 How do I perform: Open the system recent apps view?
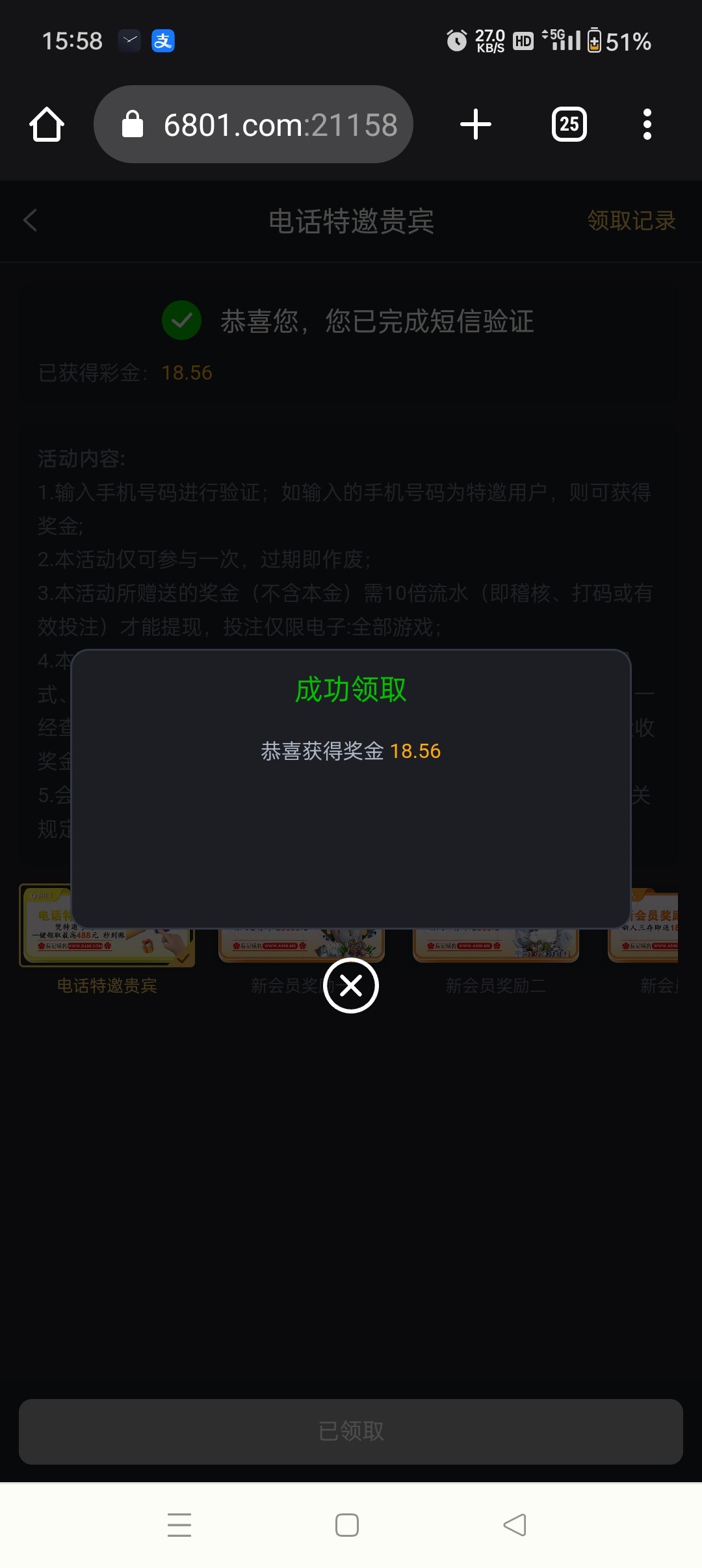coord(179,1524)
